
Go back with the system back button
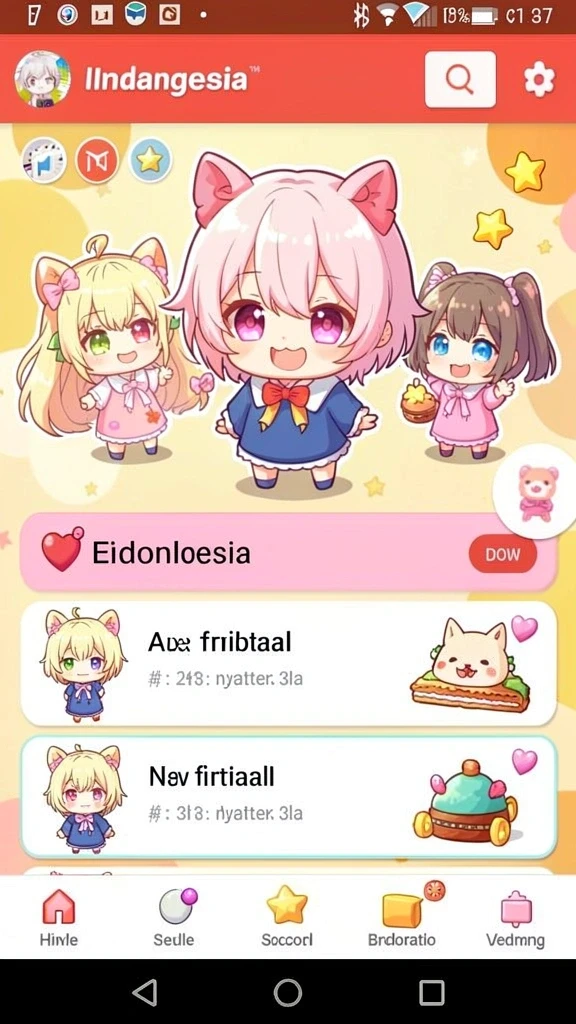click(144, 993)
